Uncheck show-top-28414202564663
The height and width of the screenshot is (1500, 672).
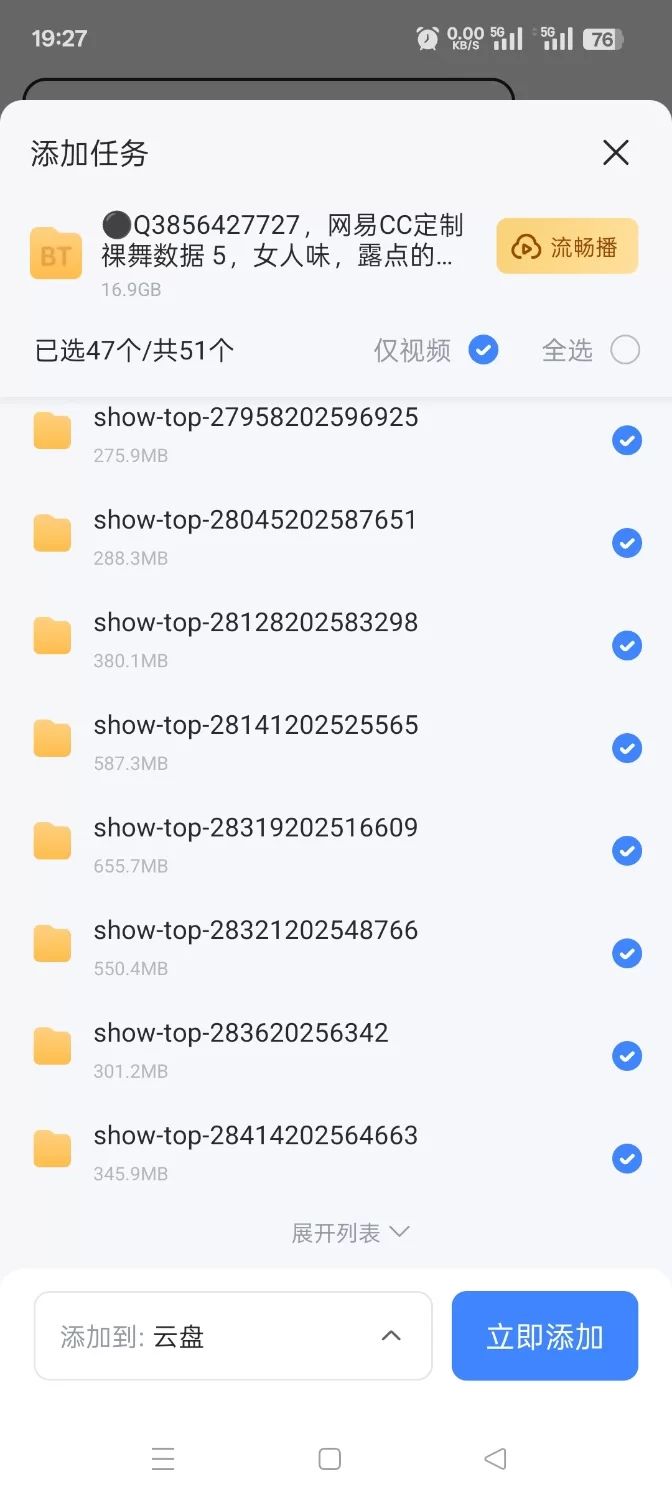click(627, 1159)
